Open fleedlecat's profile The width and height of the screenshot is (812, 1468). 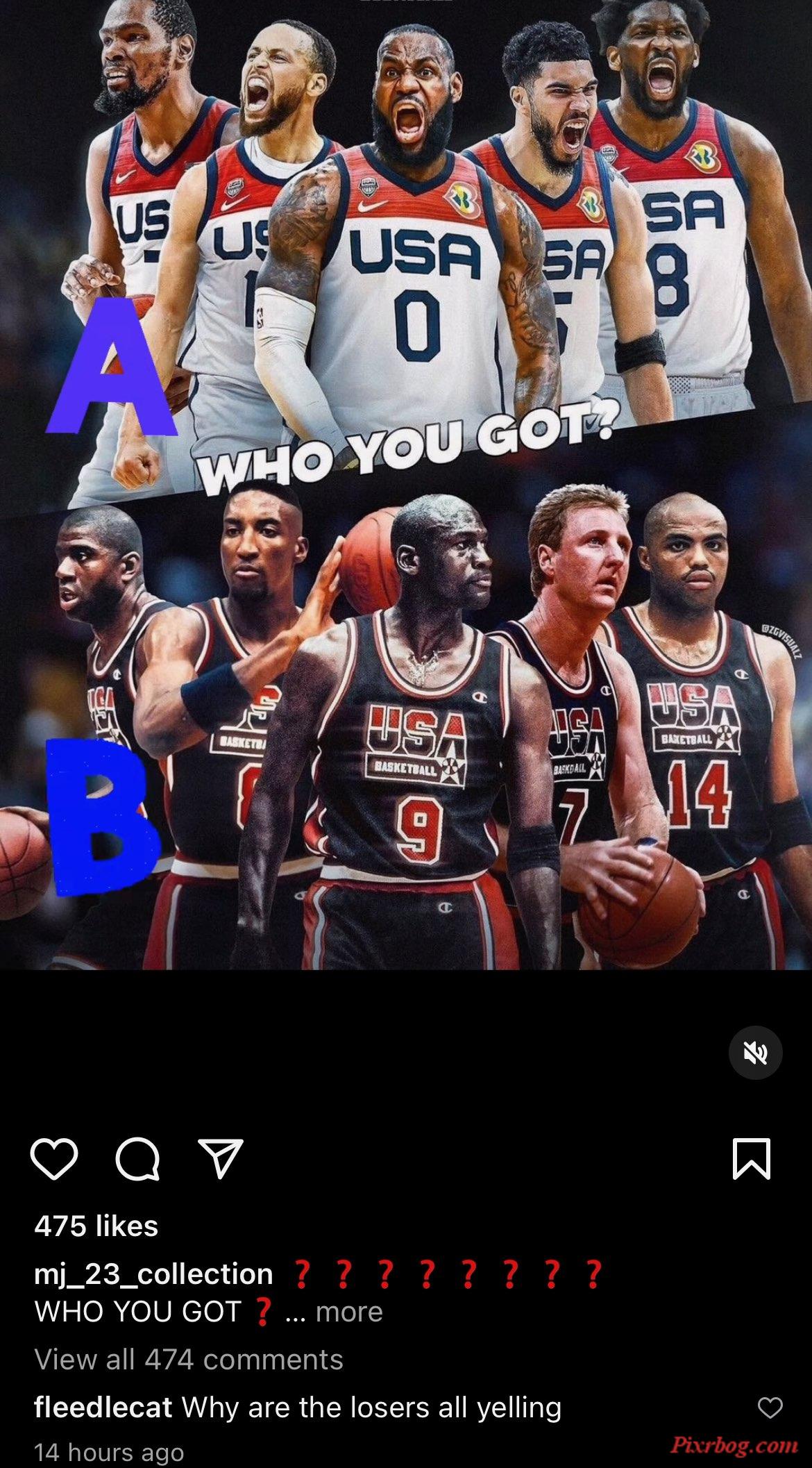point(103,1408)
